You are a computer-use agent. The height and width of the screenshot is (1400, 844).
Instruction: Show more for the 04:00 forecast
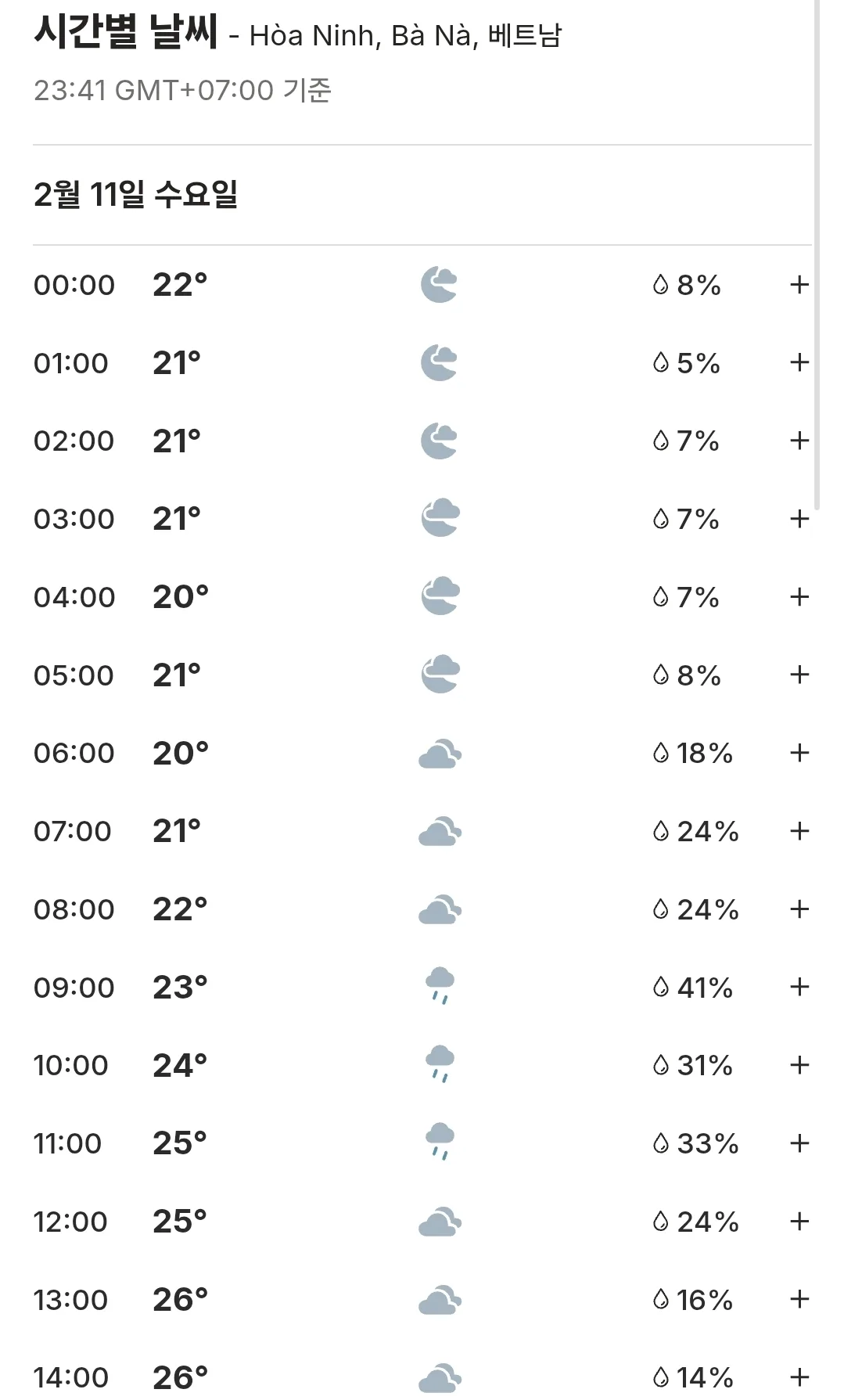click(799, 597)
